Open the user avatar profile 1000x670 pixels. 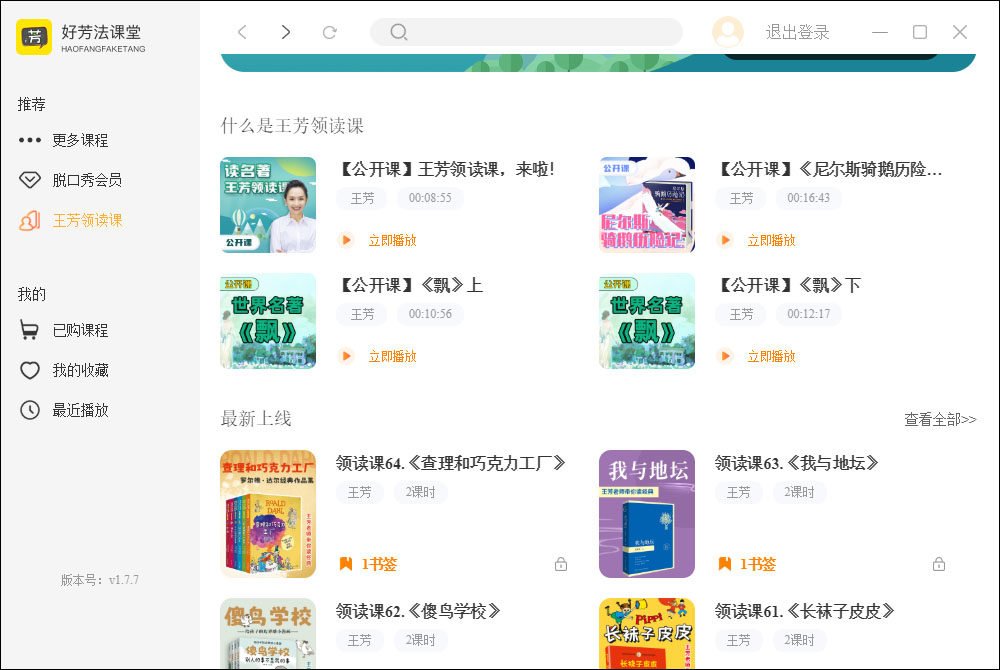click(727, 32)
